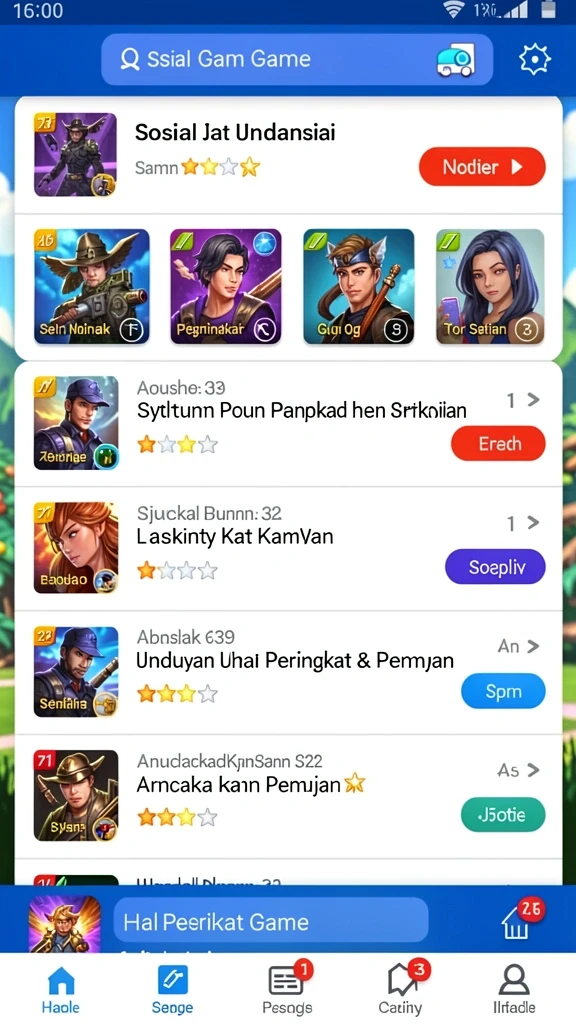This screenshot has height=1024, width=576.
Task: Tap the red Nodier button
Action: (482, 167)
